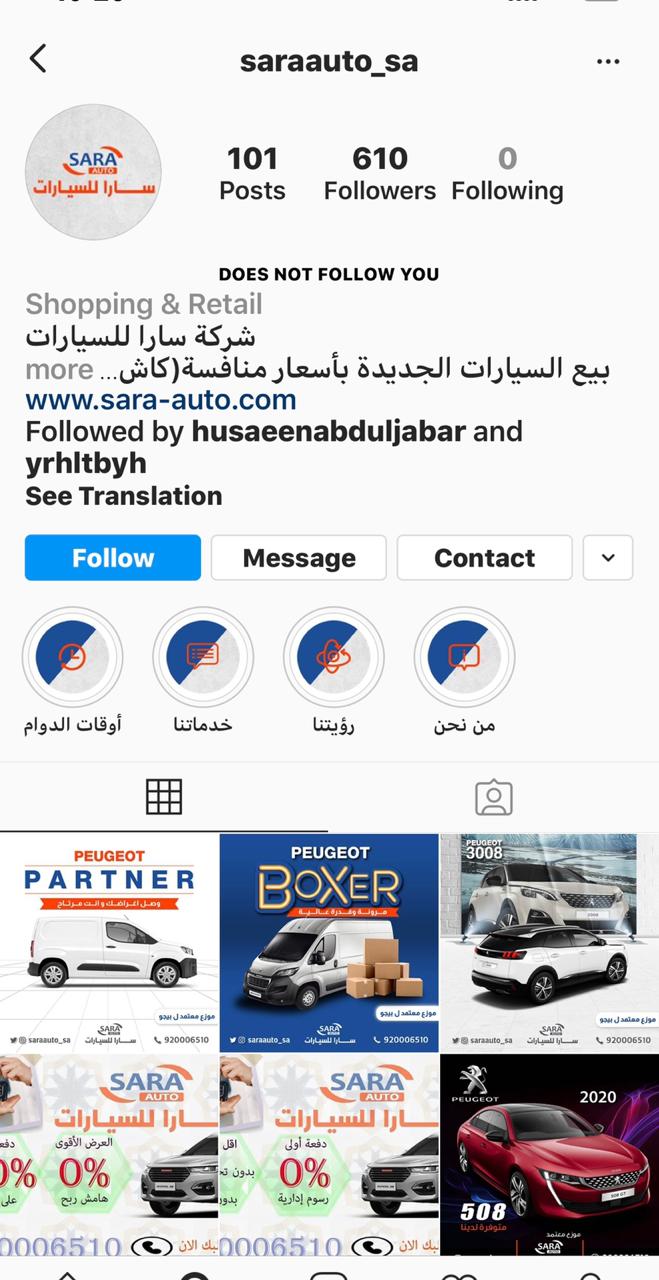Viewport: 659px width, 1280px height.
Task: Open the Peugeot Boxer post
Action: tap(329, 942)
